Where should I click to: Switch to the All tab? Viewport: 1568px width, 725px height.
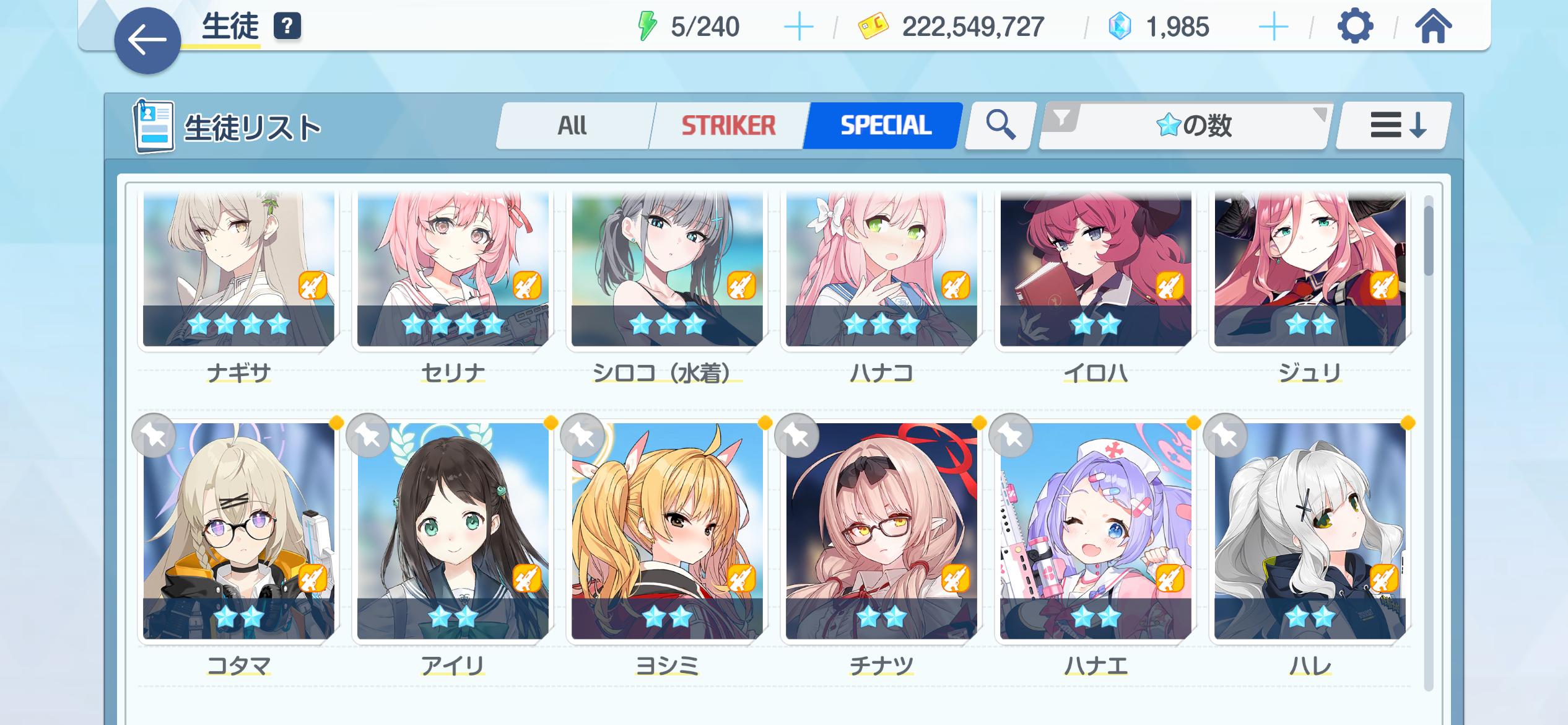tap(572, 126)
